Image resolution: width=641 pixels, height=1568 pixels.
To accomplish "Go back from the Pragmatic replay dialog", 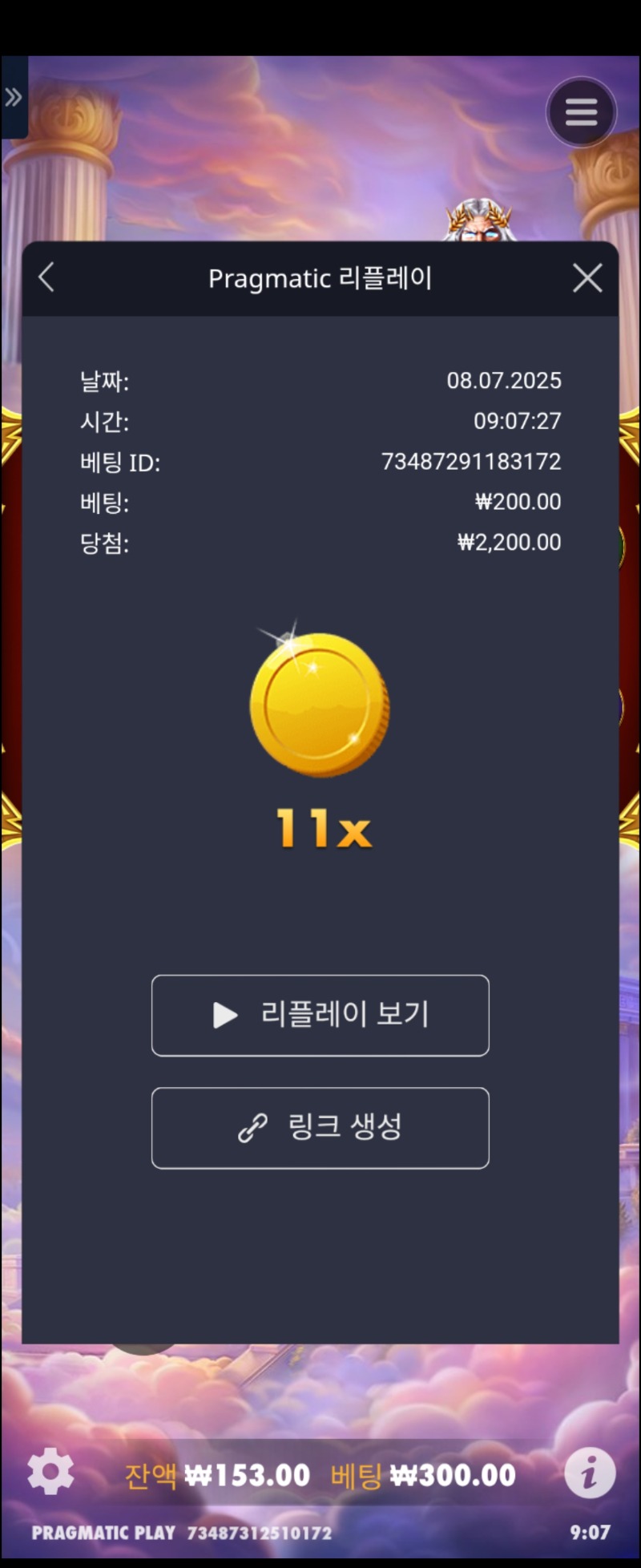I will click(46, 278).
